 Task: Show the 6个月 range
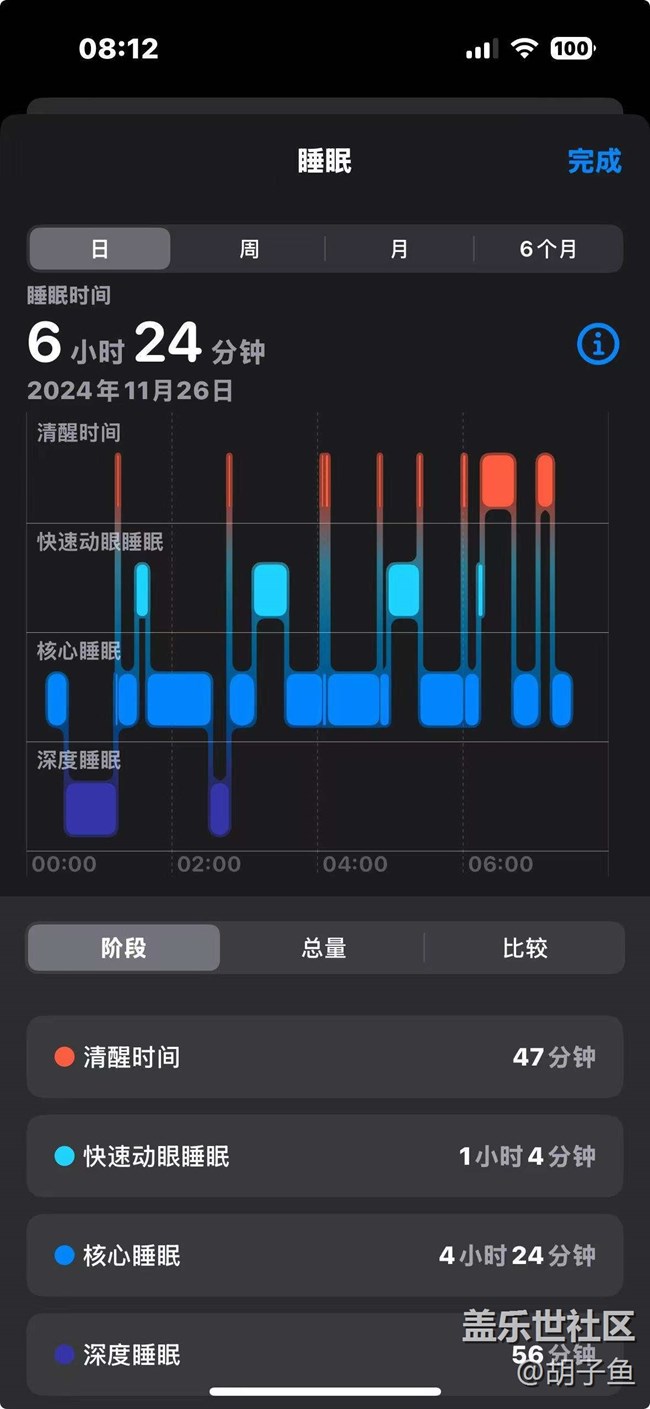coord(548,249)
